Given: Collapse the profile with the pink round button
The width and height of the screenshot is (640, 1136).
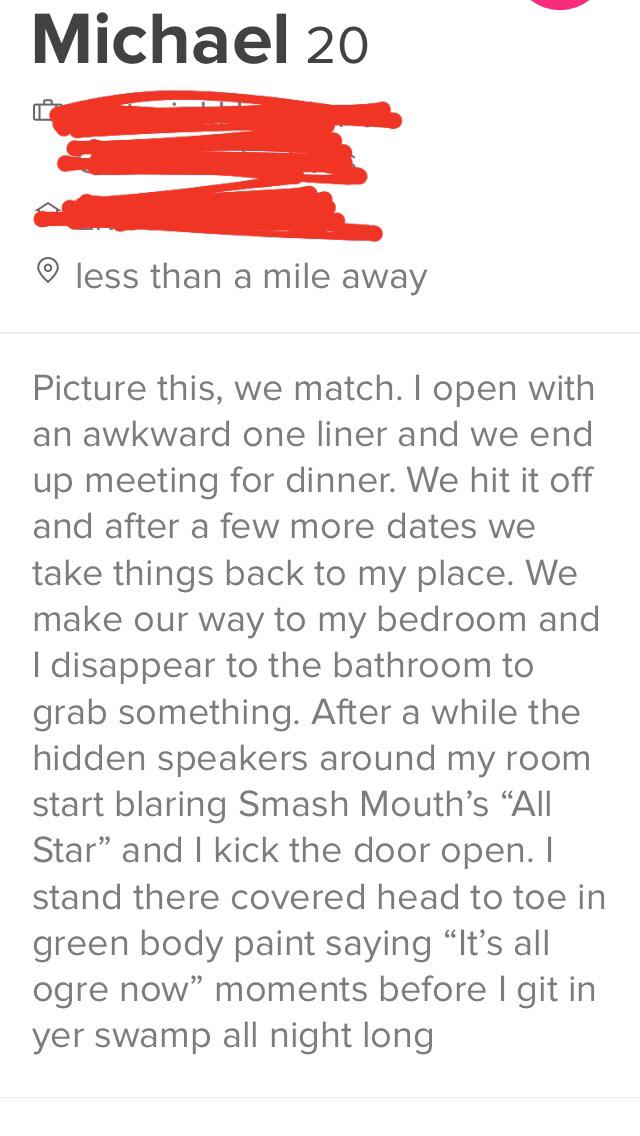Looking at the screenshot, I should (x=562, y=3).
